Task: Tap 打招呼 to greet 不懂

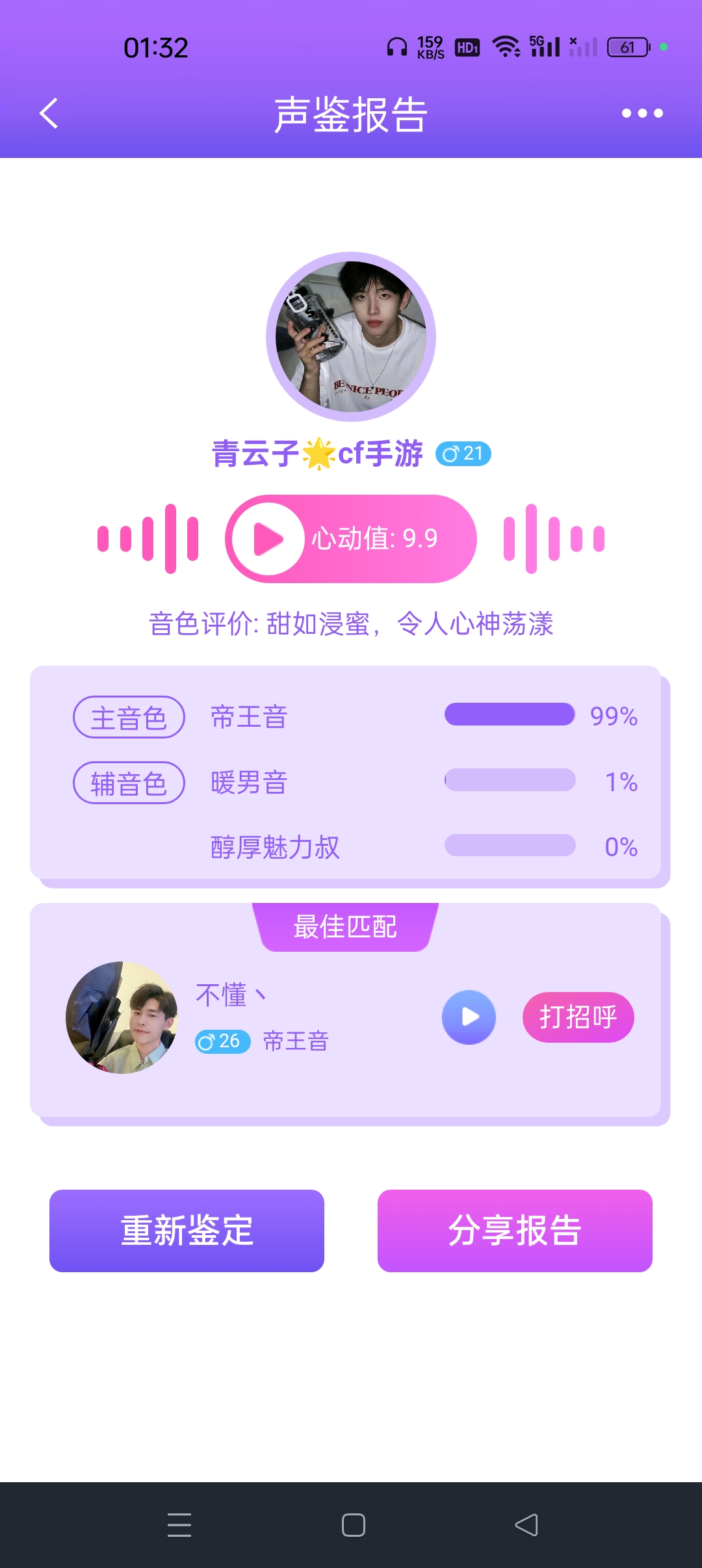Action: [578, 1017]
